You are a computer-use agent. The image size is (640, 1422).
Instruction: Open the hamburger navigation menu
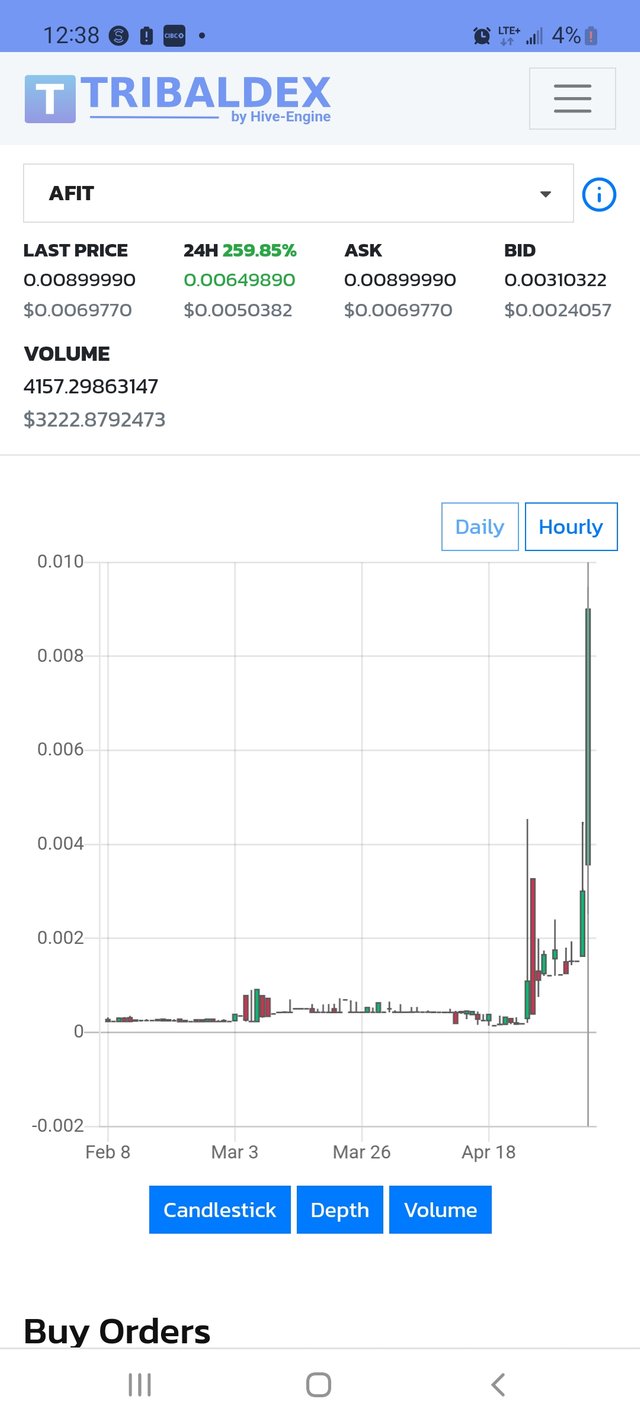pos(572,98)
